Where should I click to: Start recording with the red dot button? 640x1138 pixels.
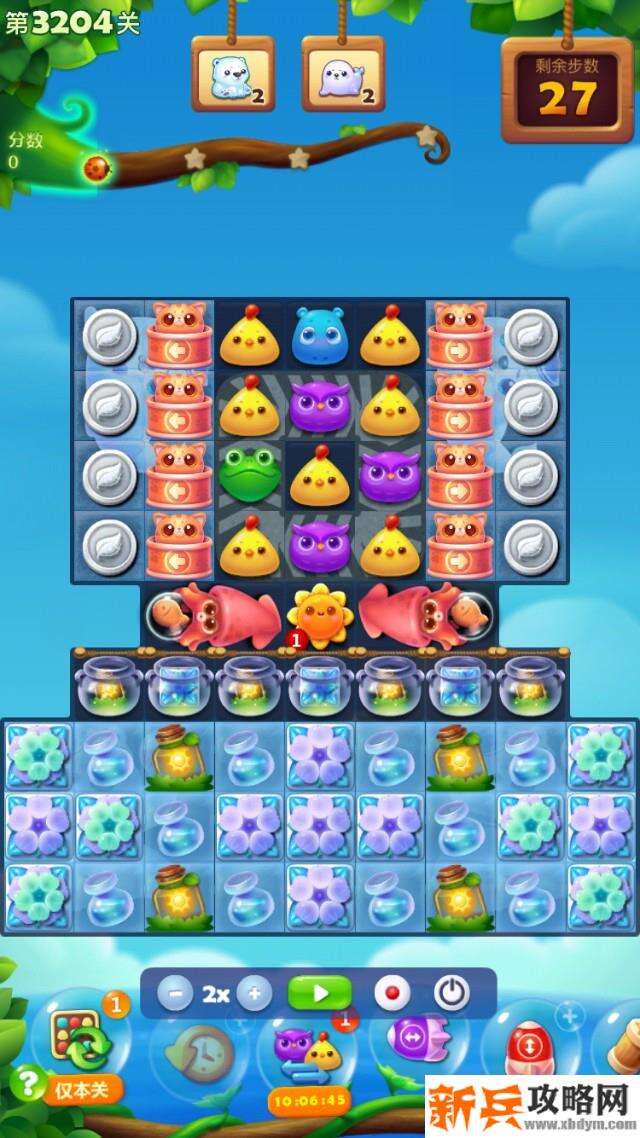pos(392,994)
